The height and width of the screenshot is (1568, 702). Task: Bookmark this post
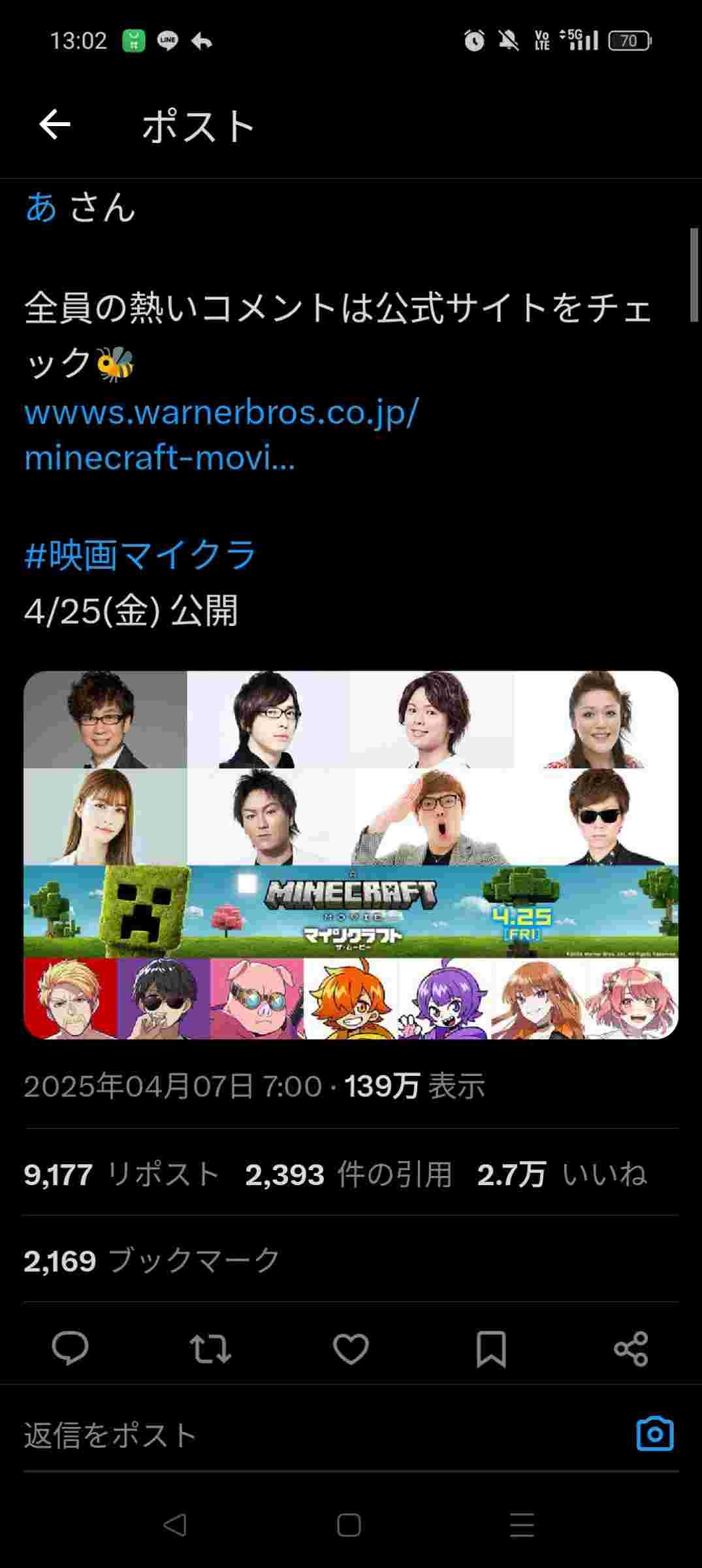(x=491, y=1348)
